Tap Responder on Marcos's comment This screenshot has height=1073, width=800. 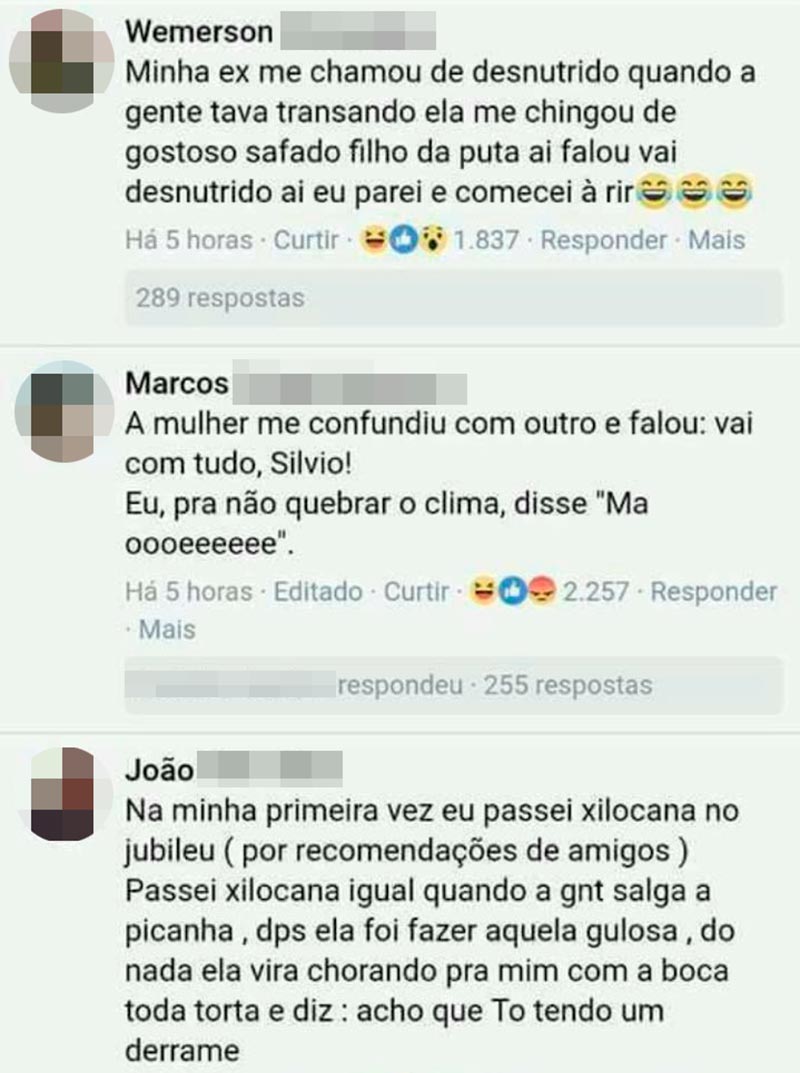point(713,591)
